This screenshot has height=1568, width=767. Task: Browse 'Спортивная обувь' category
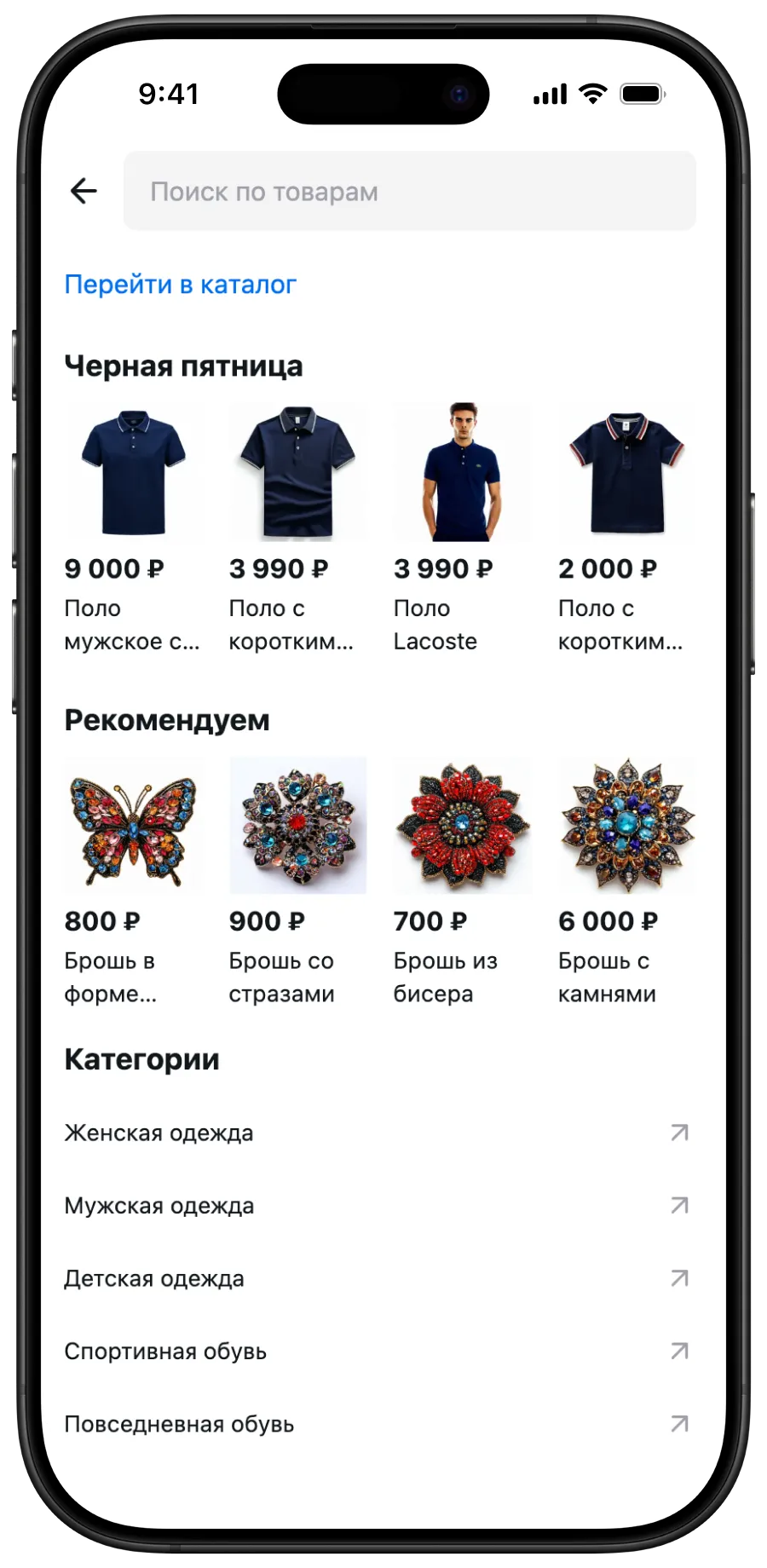pos(375,1352)
